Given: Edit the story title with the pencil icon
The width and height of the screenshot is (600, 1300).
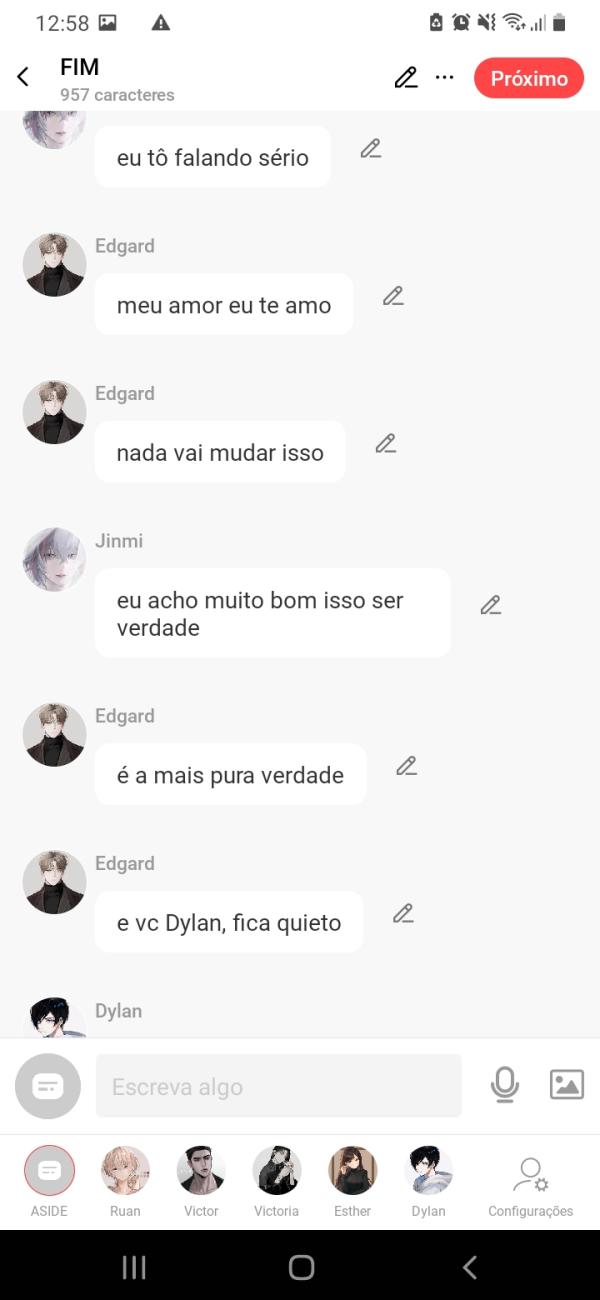Looking at the screenshot, I should pos(406,78).
